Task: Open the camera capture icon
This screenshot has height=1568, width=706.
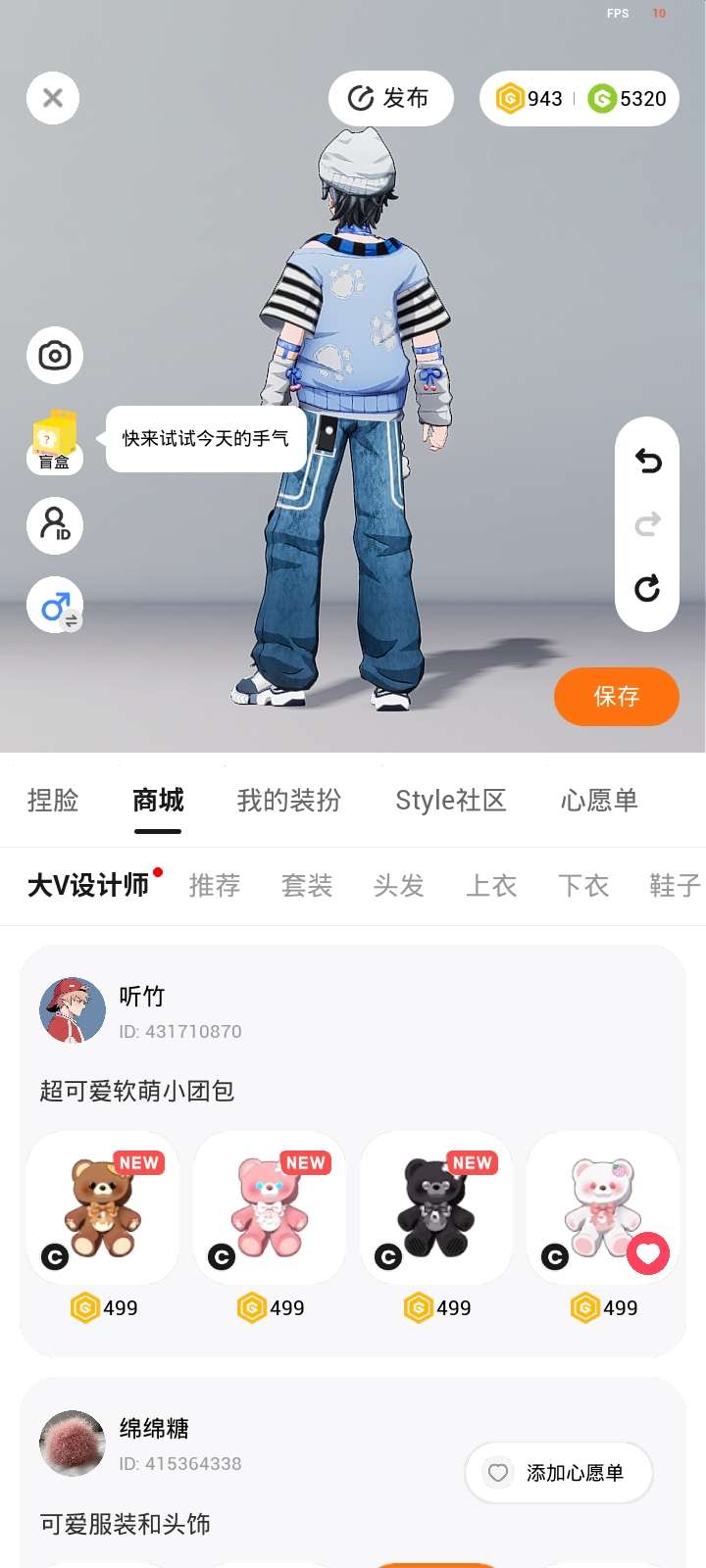Action: click(55, 355)
